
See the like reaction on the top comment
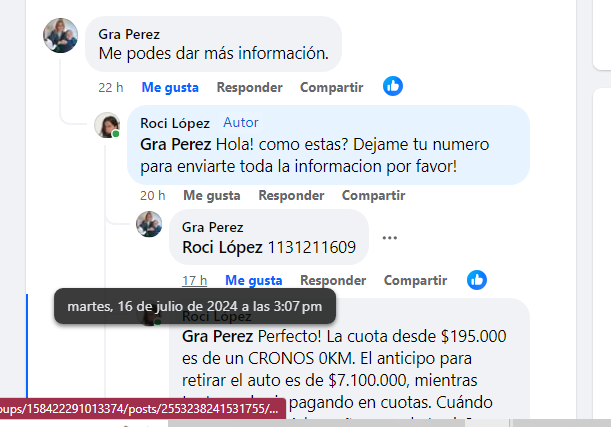[393, 87]
